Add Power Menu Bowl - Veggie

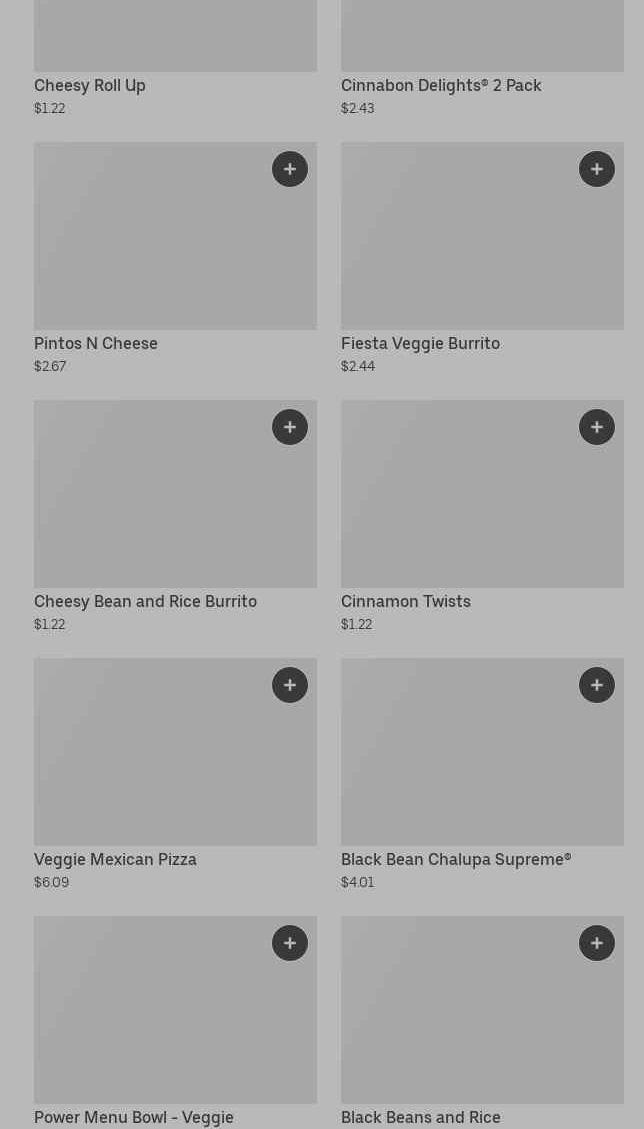coord(290,943)
